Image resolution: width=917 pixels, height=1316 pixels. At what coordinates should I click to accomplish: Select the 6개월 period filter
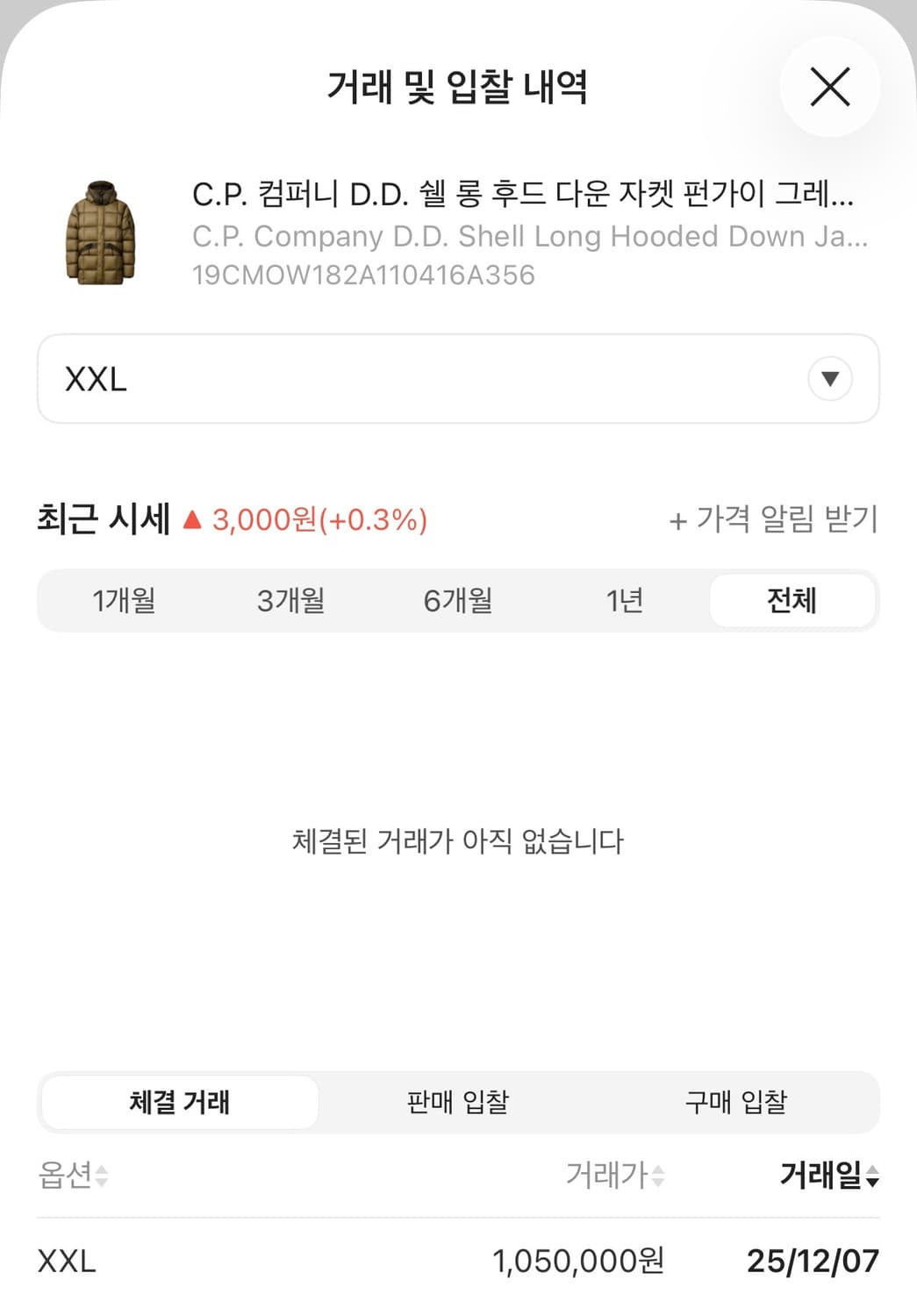[x=458, y=601]
